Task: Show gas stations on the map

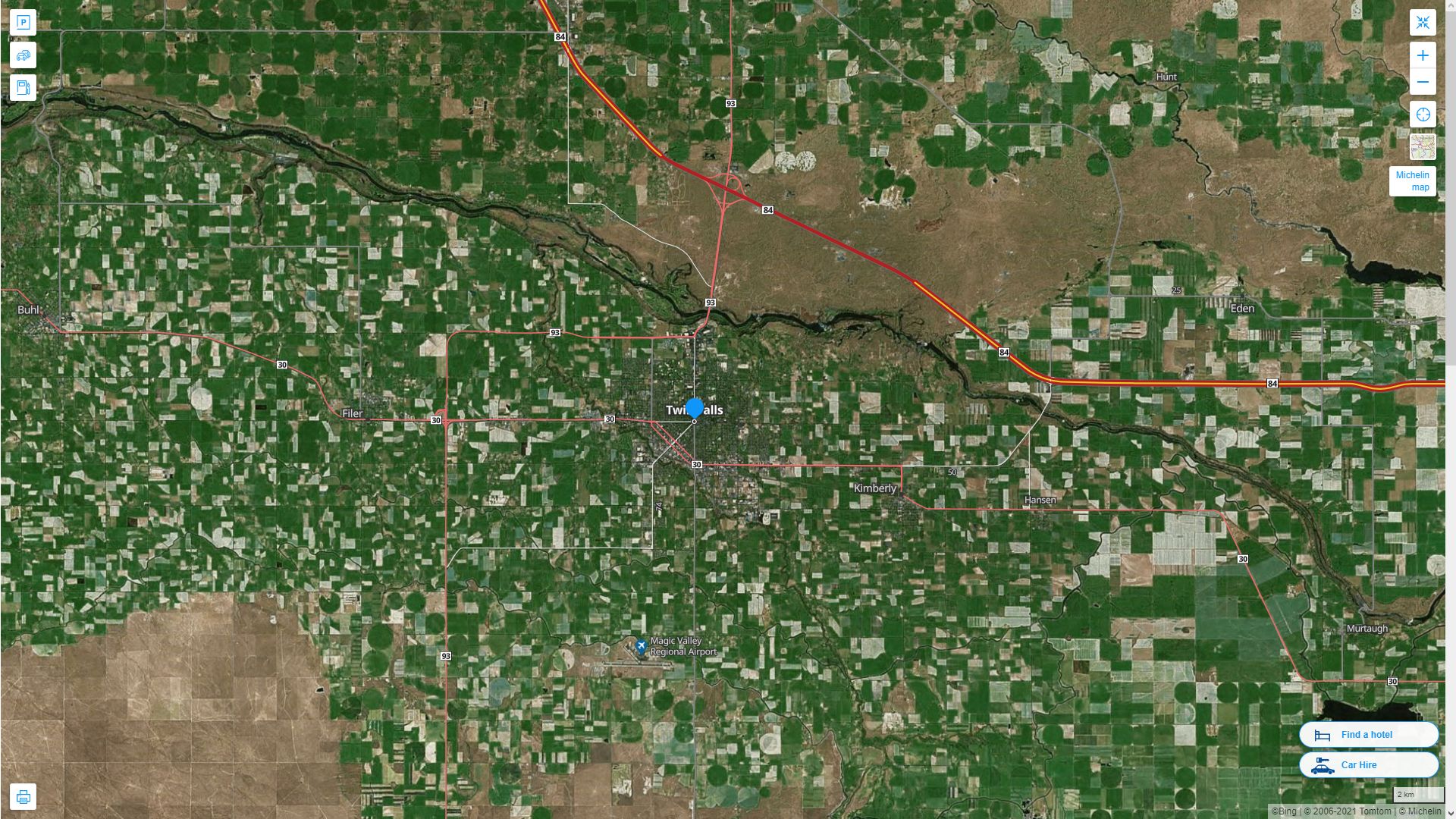Action: (x=23, y=87)
